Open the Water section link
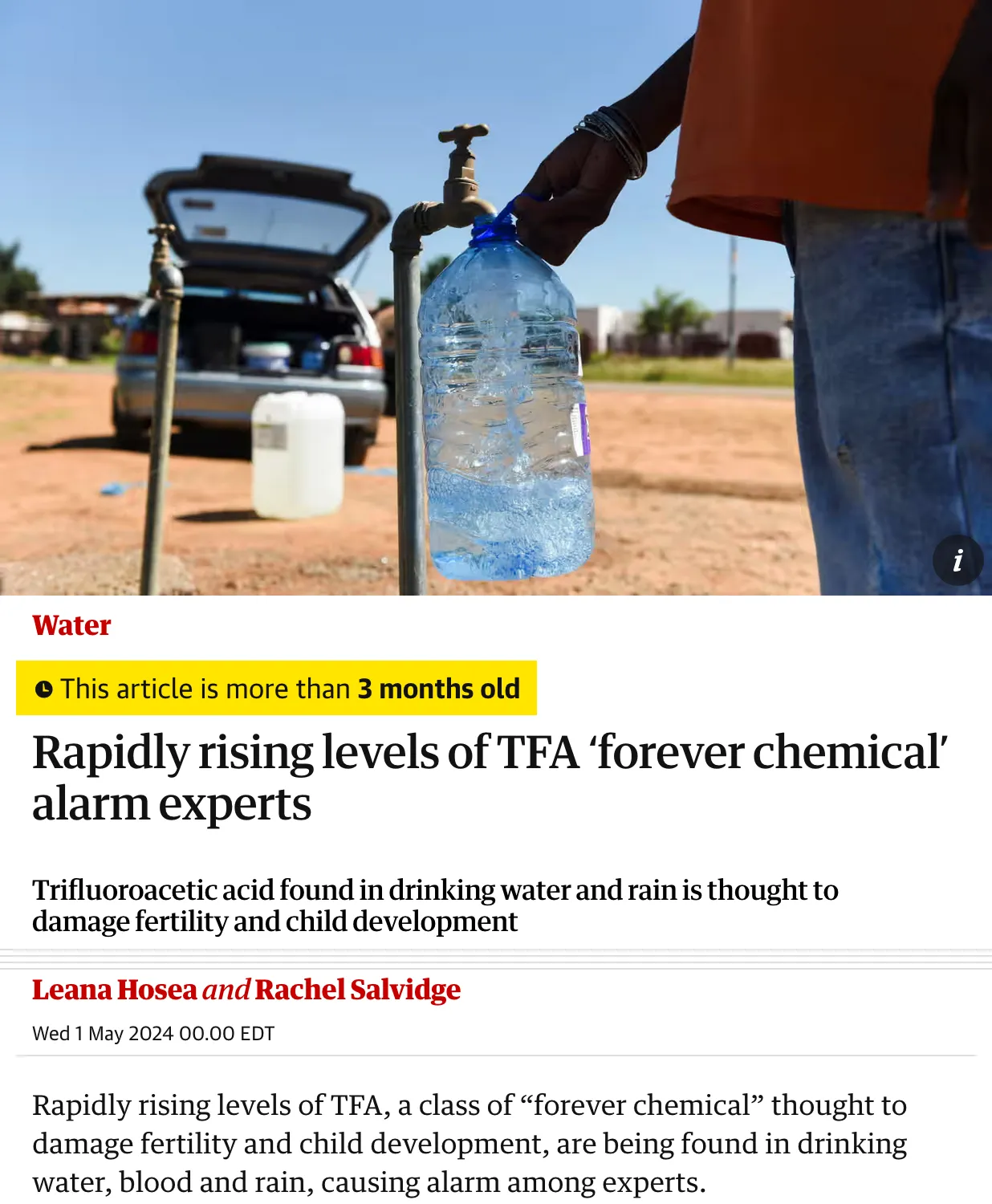 (x=71, y=625)
